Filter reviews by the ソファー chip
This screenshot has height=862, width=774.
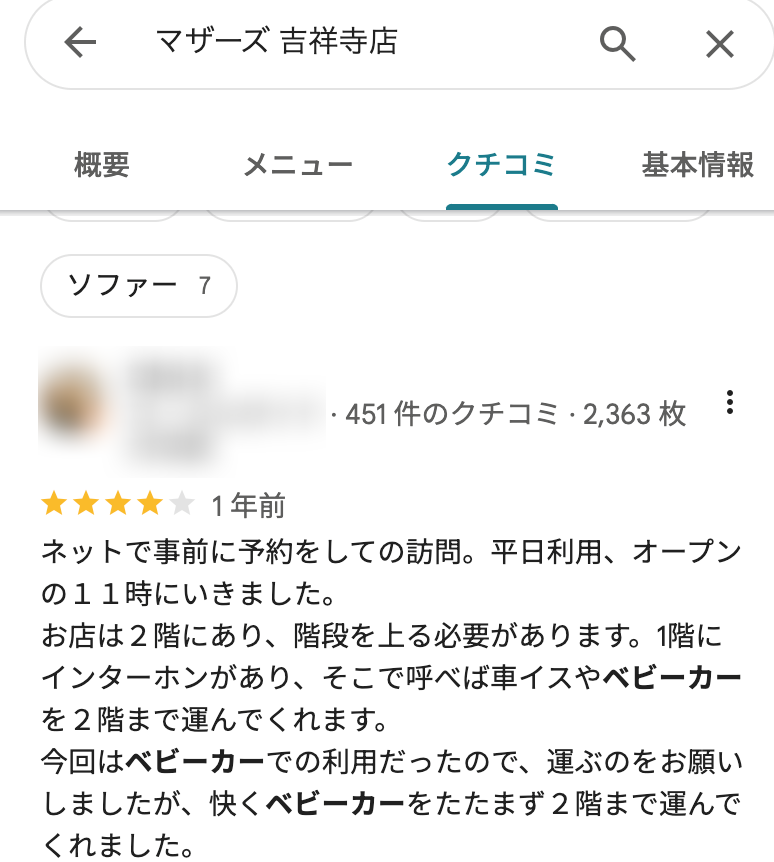[x=139, y=286]
